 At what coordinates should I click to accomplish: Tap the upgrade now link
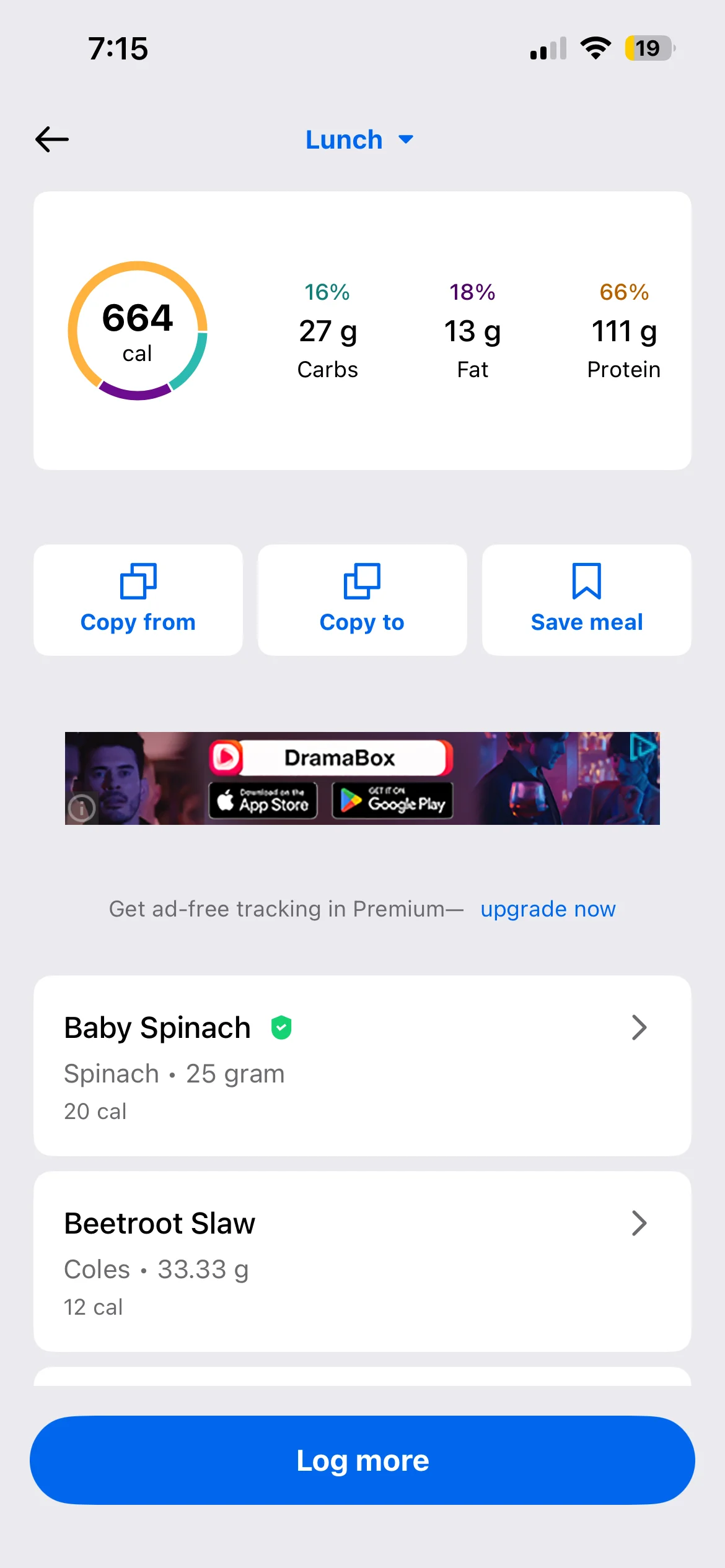(x=548, y=909)
